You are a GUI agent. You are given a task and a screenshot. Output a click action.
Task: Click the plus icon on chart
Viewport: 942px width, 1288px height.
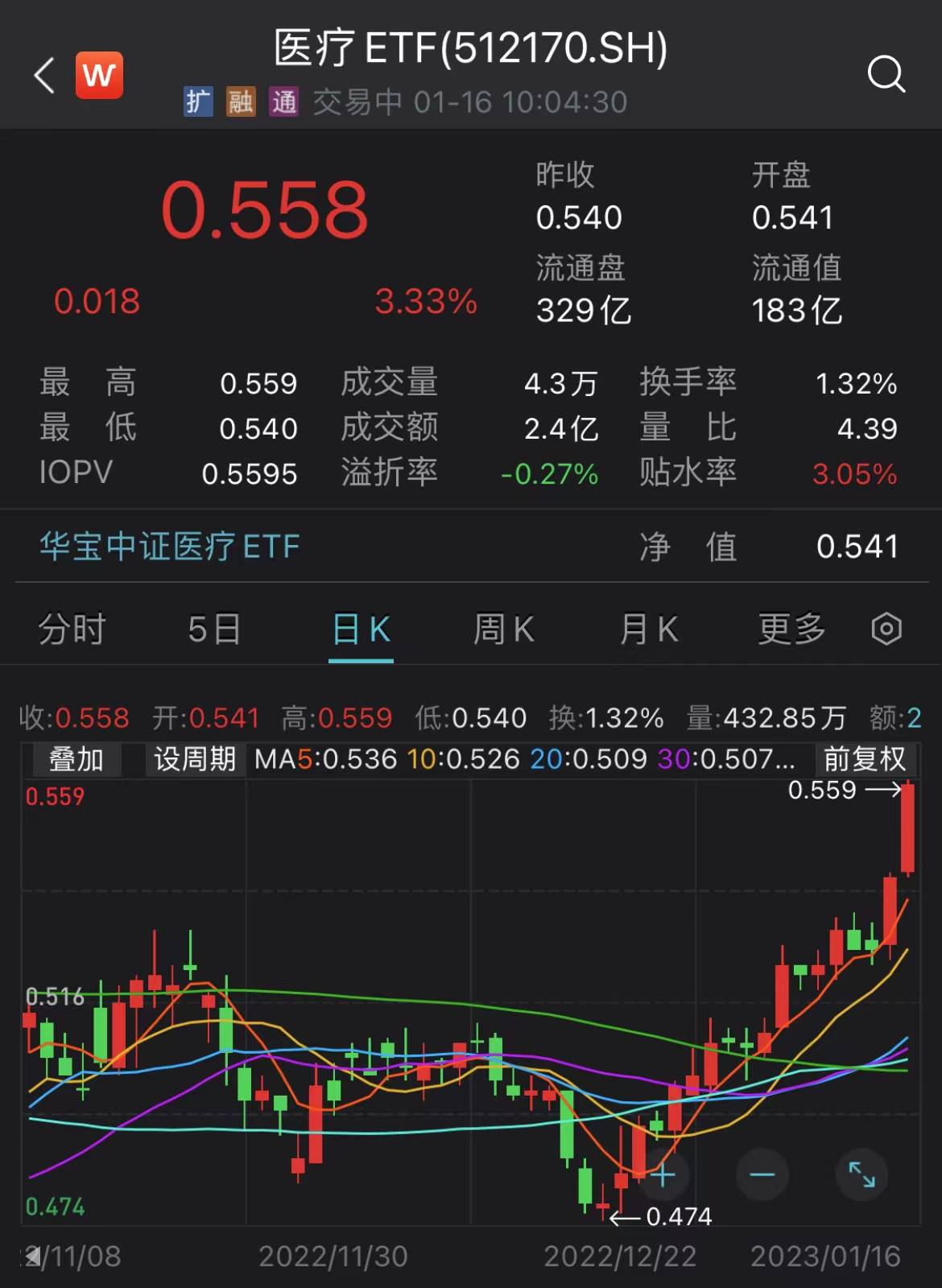(663, 1175)
